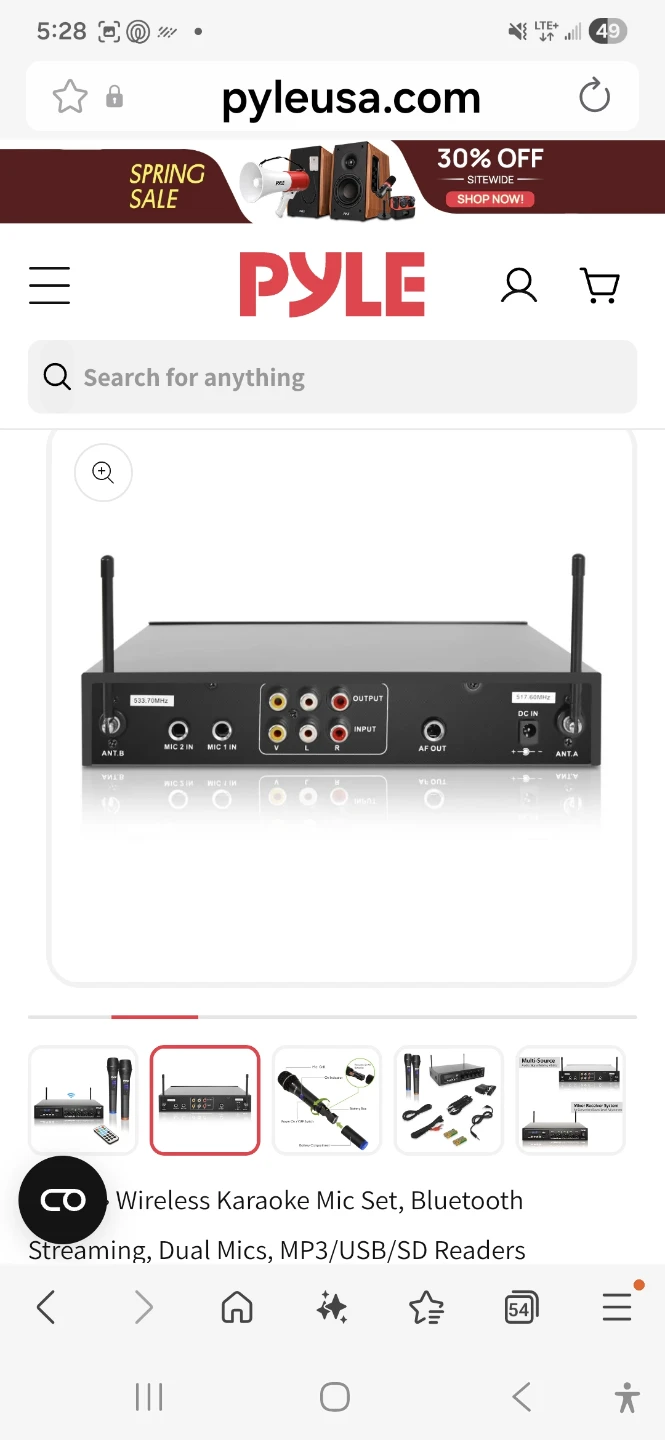Tap the pyleusa.com address bar
The height and width of the screenshot is (1440, 665).
(350, 98)
